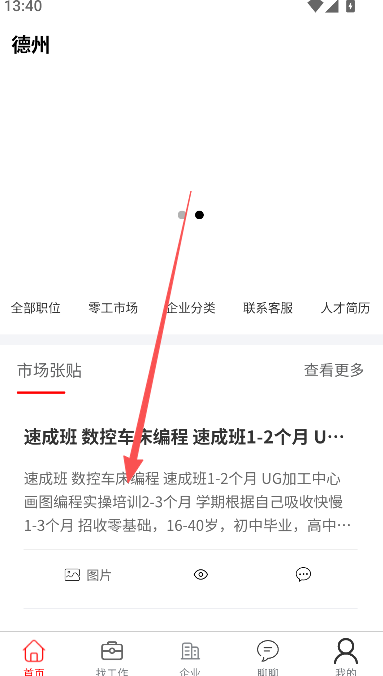Open comments on the 速成班 post
383x676 pixels.
click(x=303, y=574)
